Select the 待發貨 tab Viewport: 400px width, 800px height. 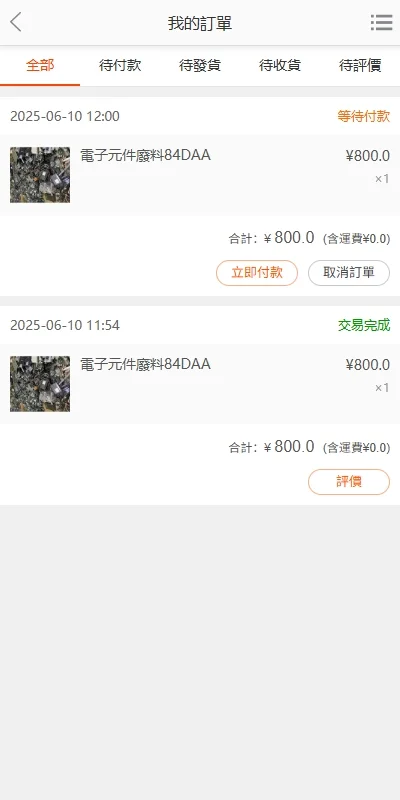(200, 65)
